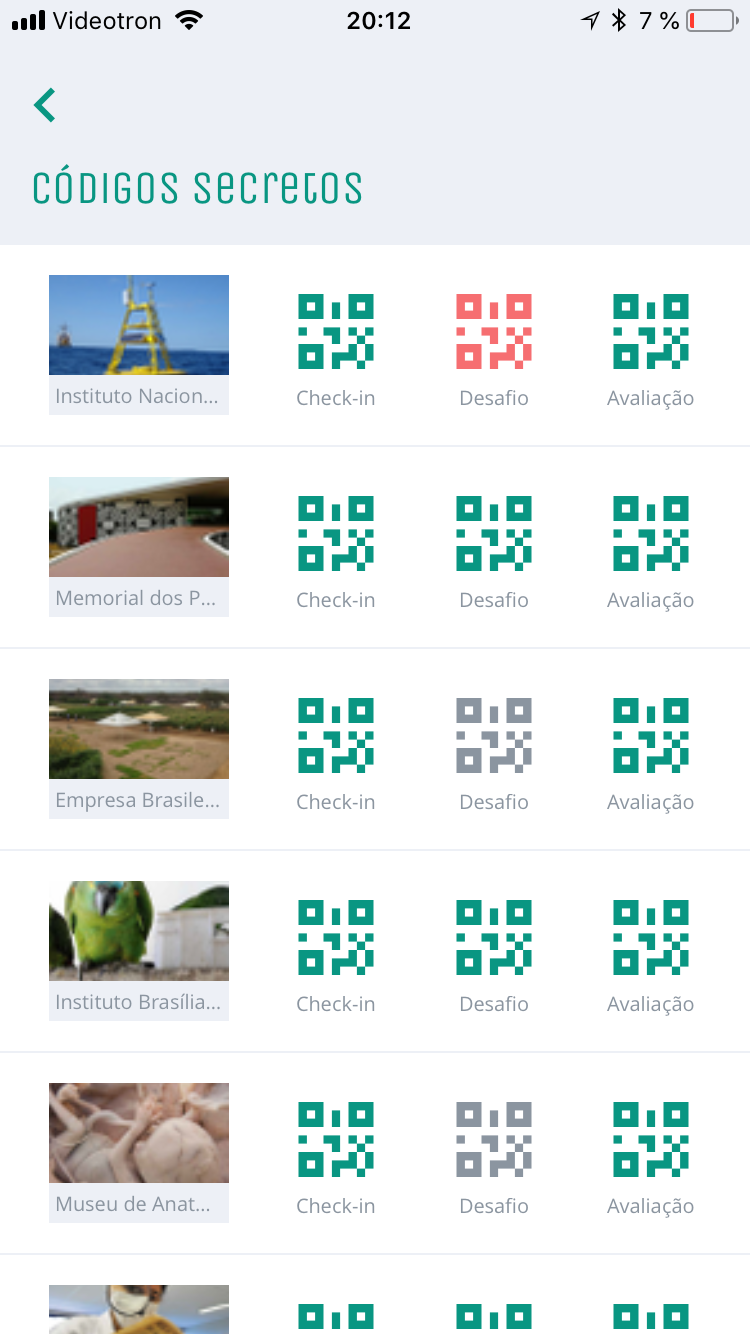The image size is (750, 1334).
Task: Open Museu de Anat... Desafio code
Action: click(x=493, y=1140)
